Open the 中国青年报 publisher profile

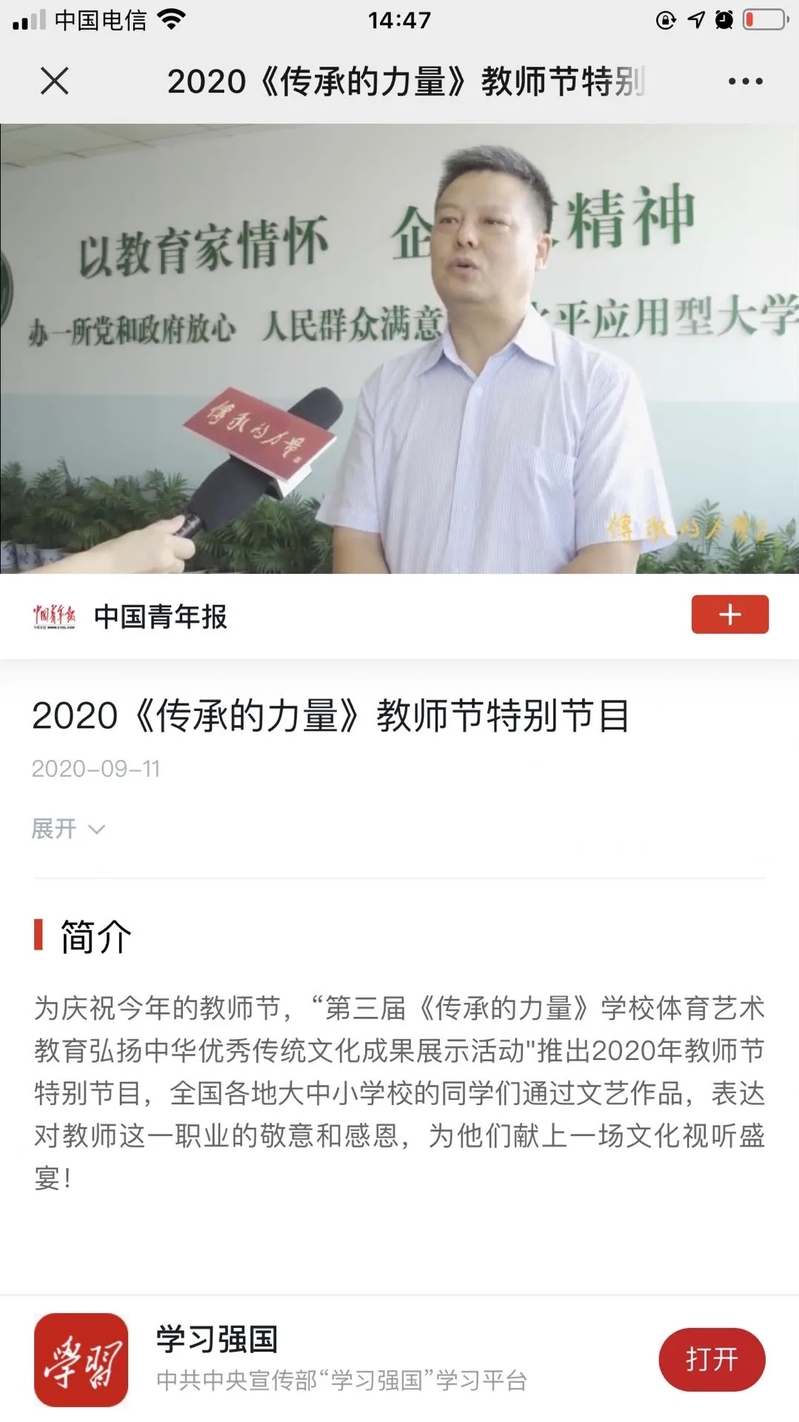(x=160, y=617)
